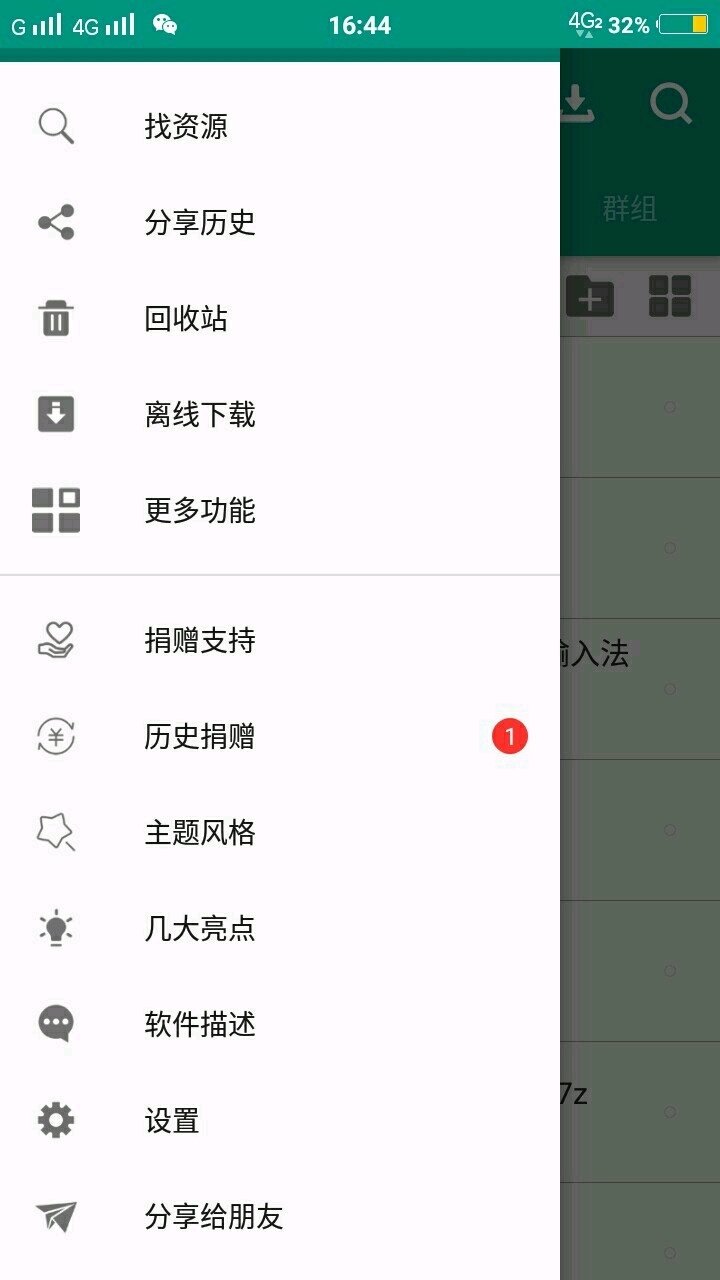Go to 回收站
The height and width of the screenshot is (1280, 720).
click(x=186, y=319)
